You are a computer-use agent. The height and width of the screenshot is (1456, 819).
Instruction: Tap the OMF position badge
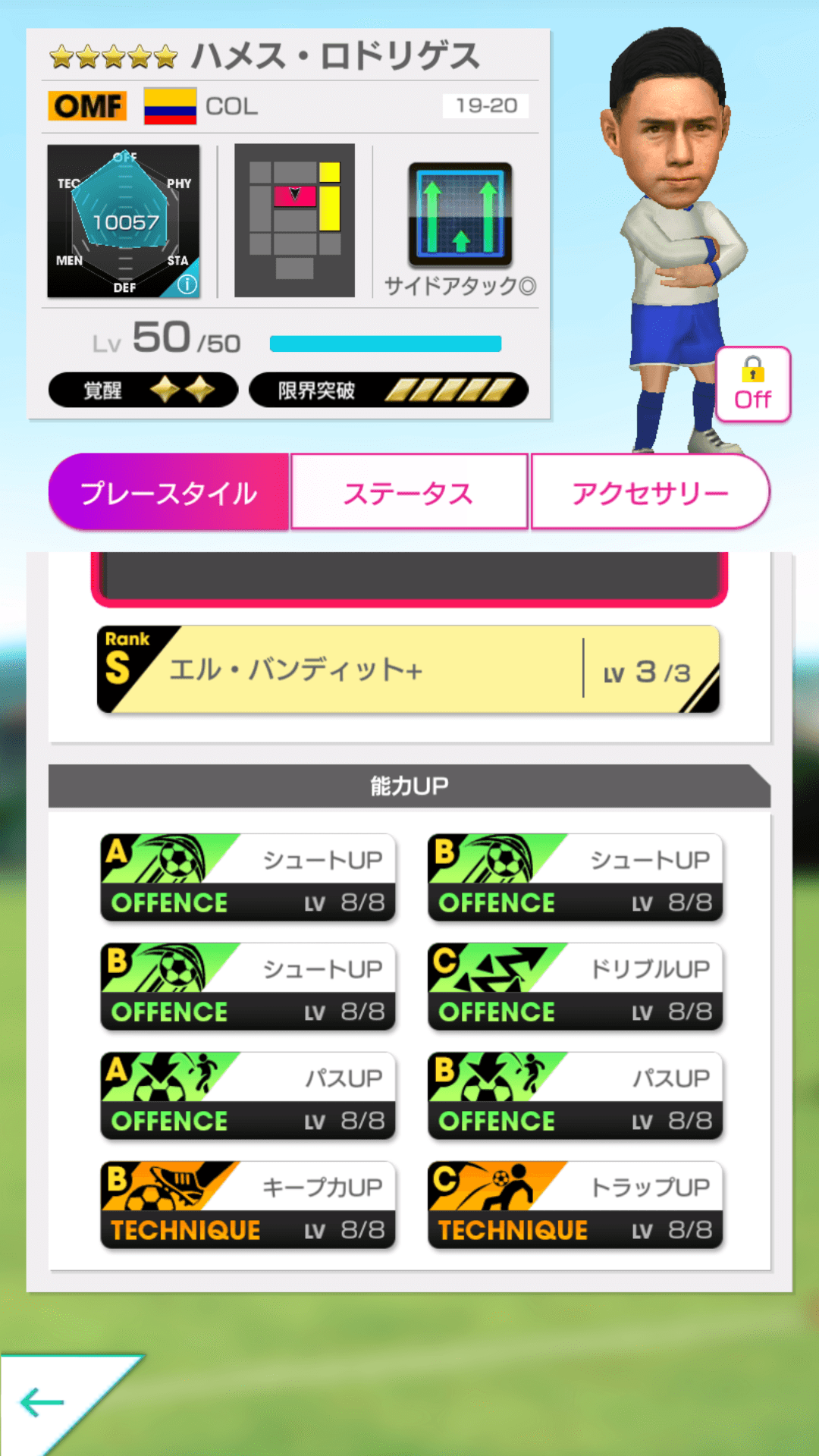tap(86, 105)
